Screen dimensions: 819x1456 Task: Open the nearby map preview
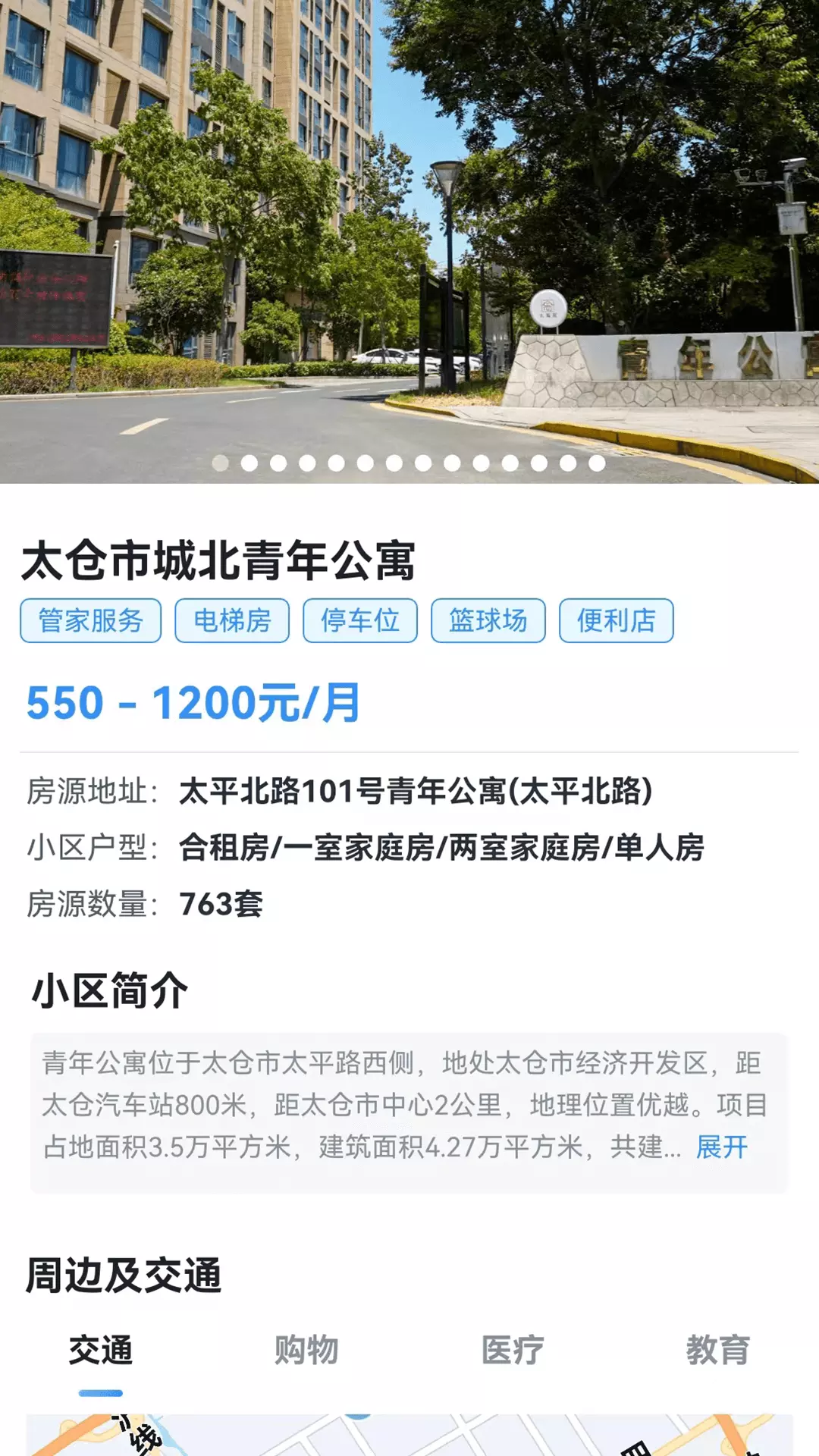pyautogui.click(x=409, y=1435)
